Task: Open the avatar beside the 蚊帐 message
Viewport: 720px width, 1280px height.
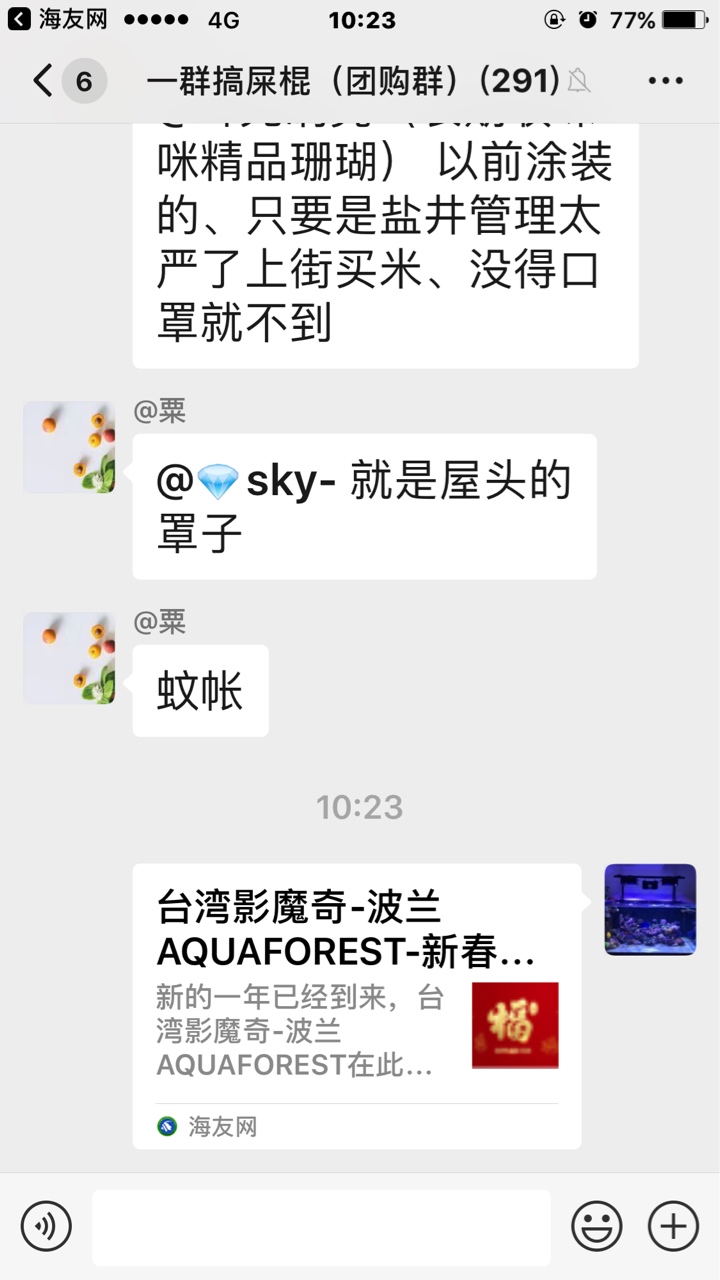Action: [x=69, y=658]
